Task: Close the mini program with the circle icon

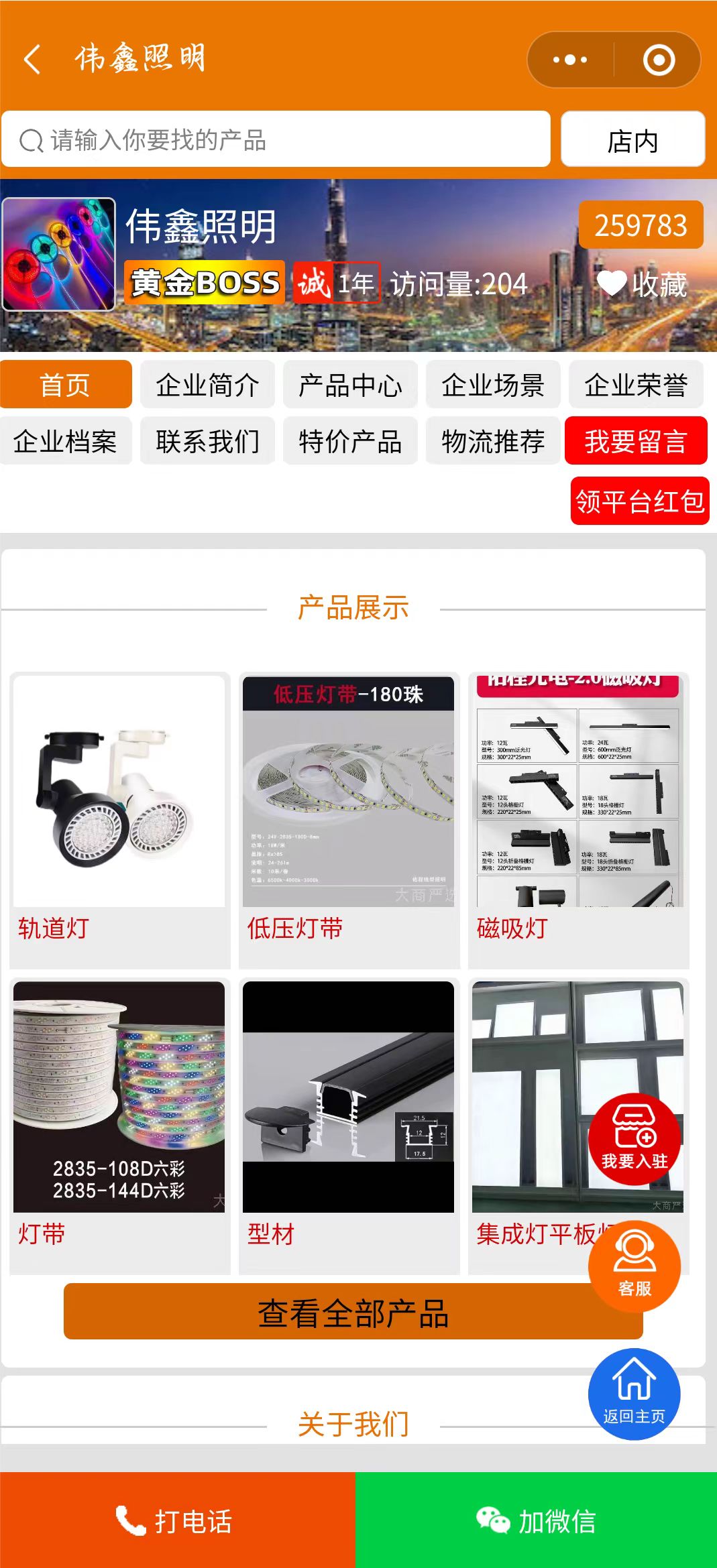Action: point(659,60)
